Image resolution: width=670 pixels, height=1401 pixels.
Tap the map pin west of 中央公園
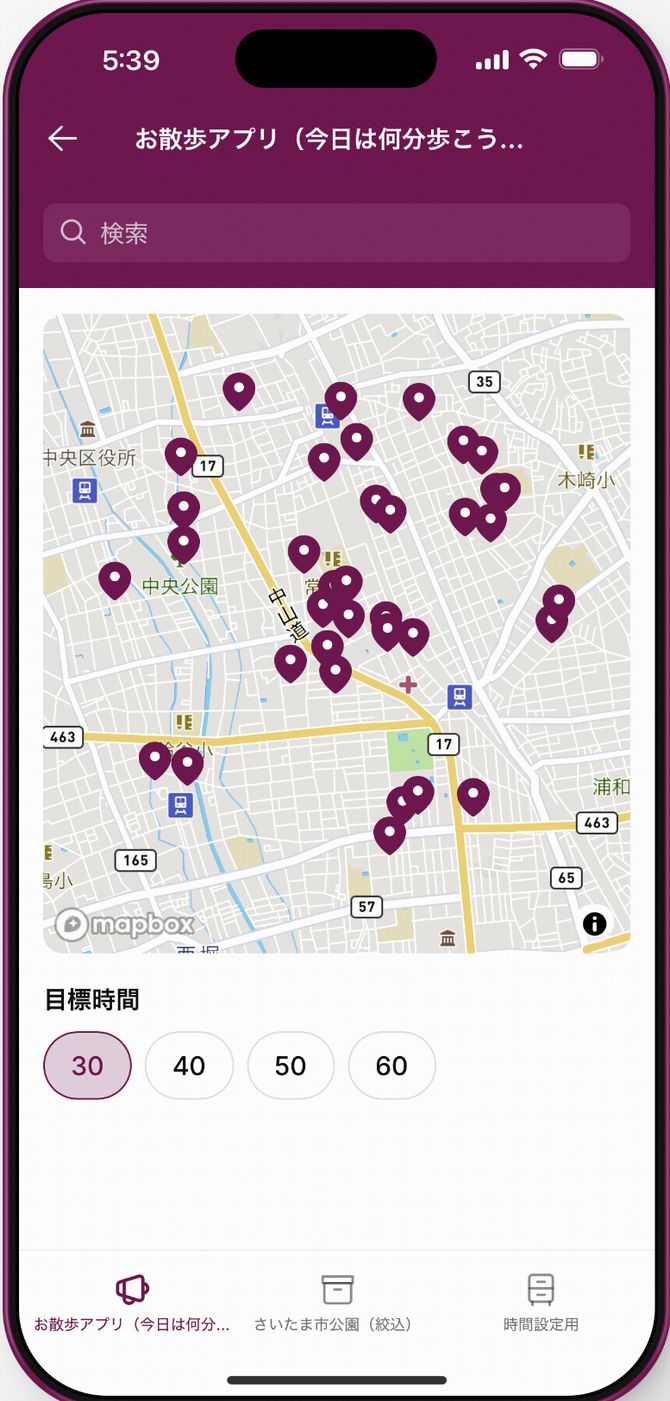click(115, 578)
